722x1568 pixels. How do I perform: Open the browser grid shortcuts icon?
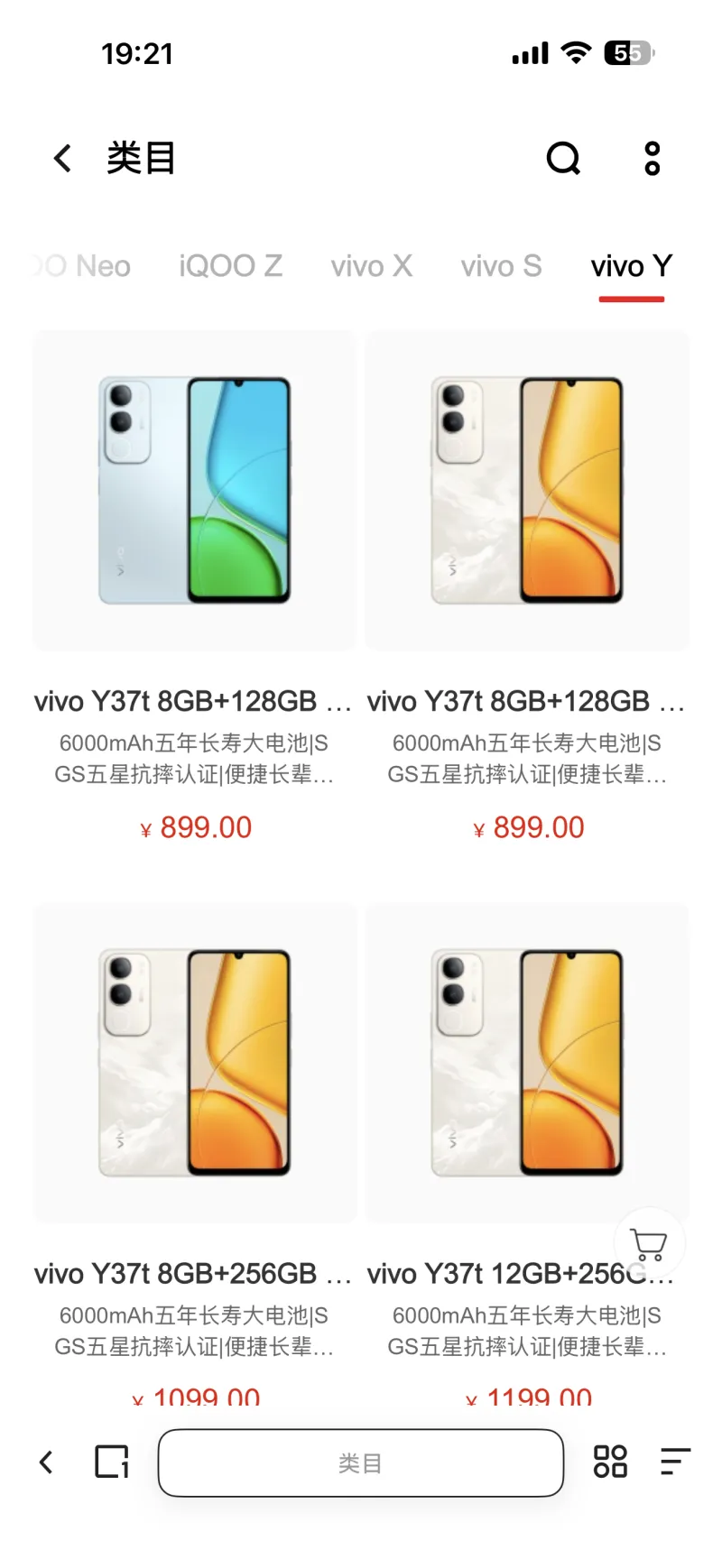pos(610,1462)
